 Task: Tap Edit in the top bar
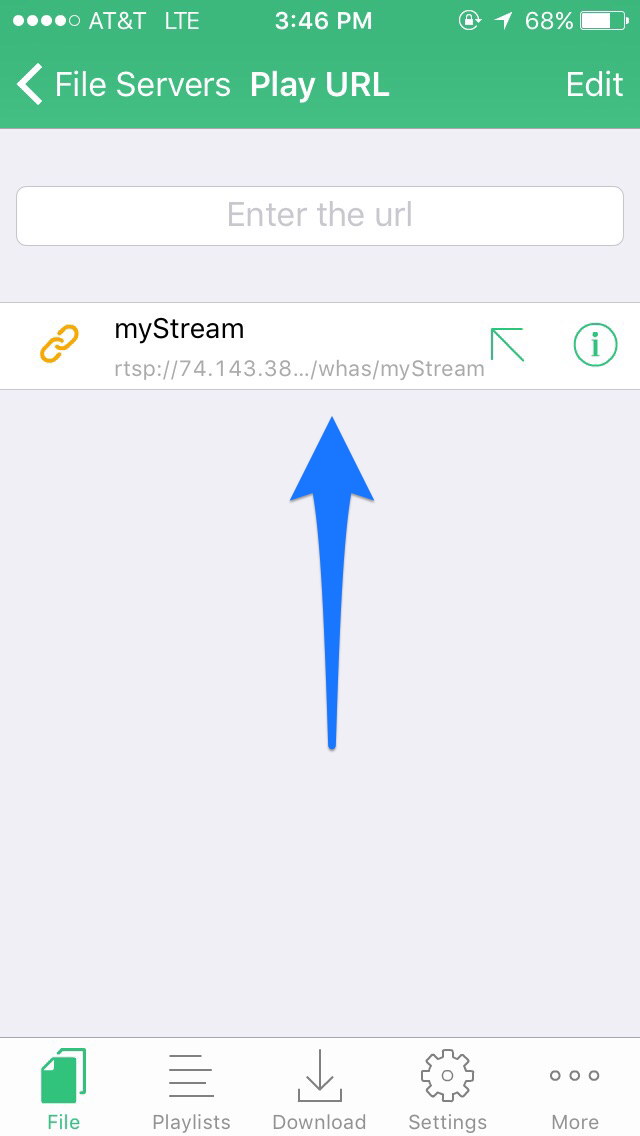594,85
